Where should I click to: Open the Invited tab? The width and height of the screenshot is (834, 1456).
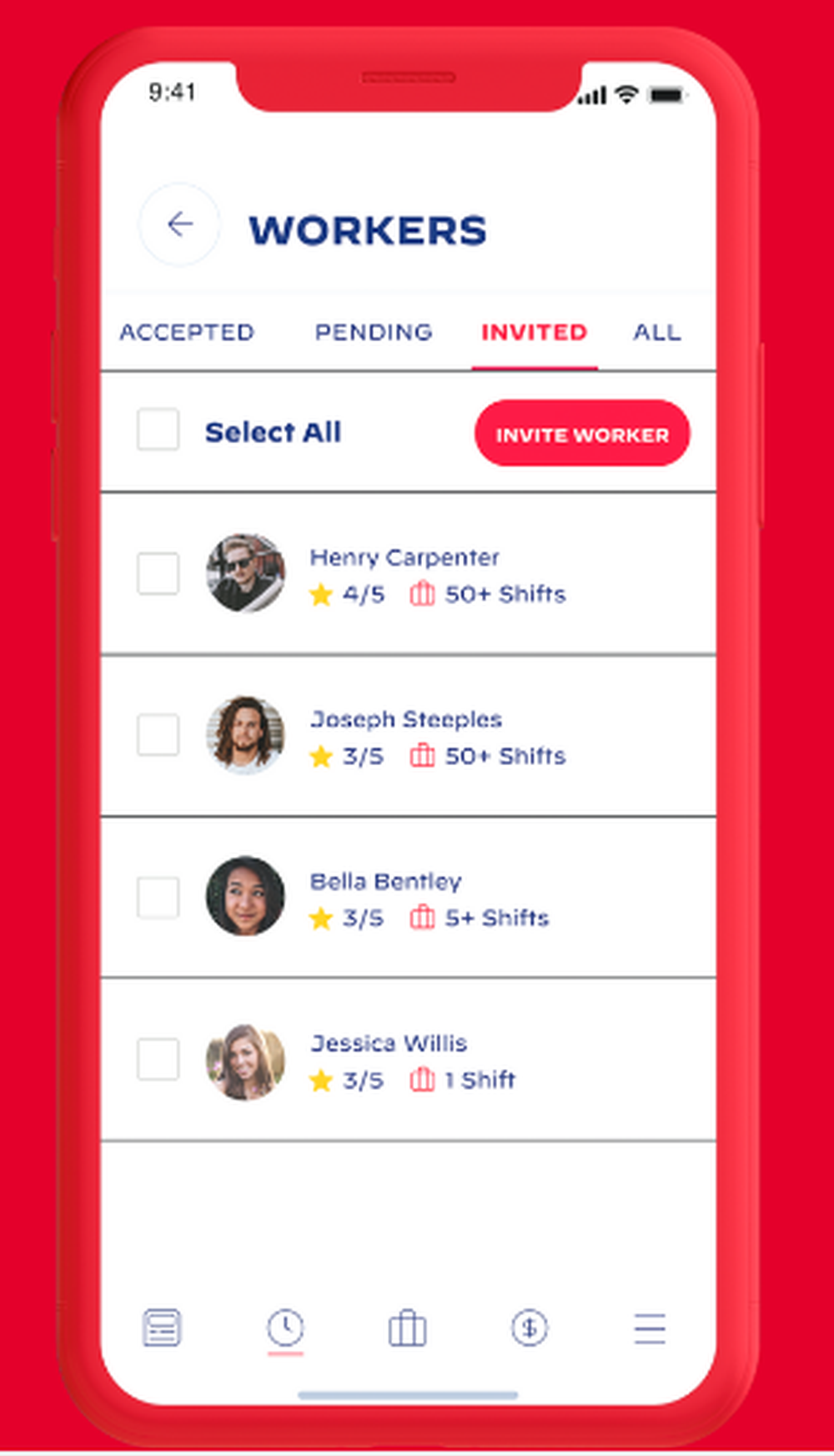pos(534,332)
